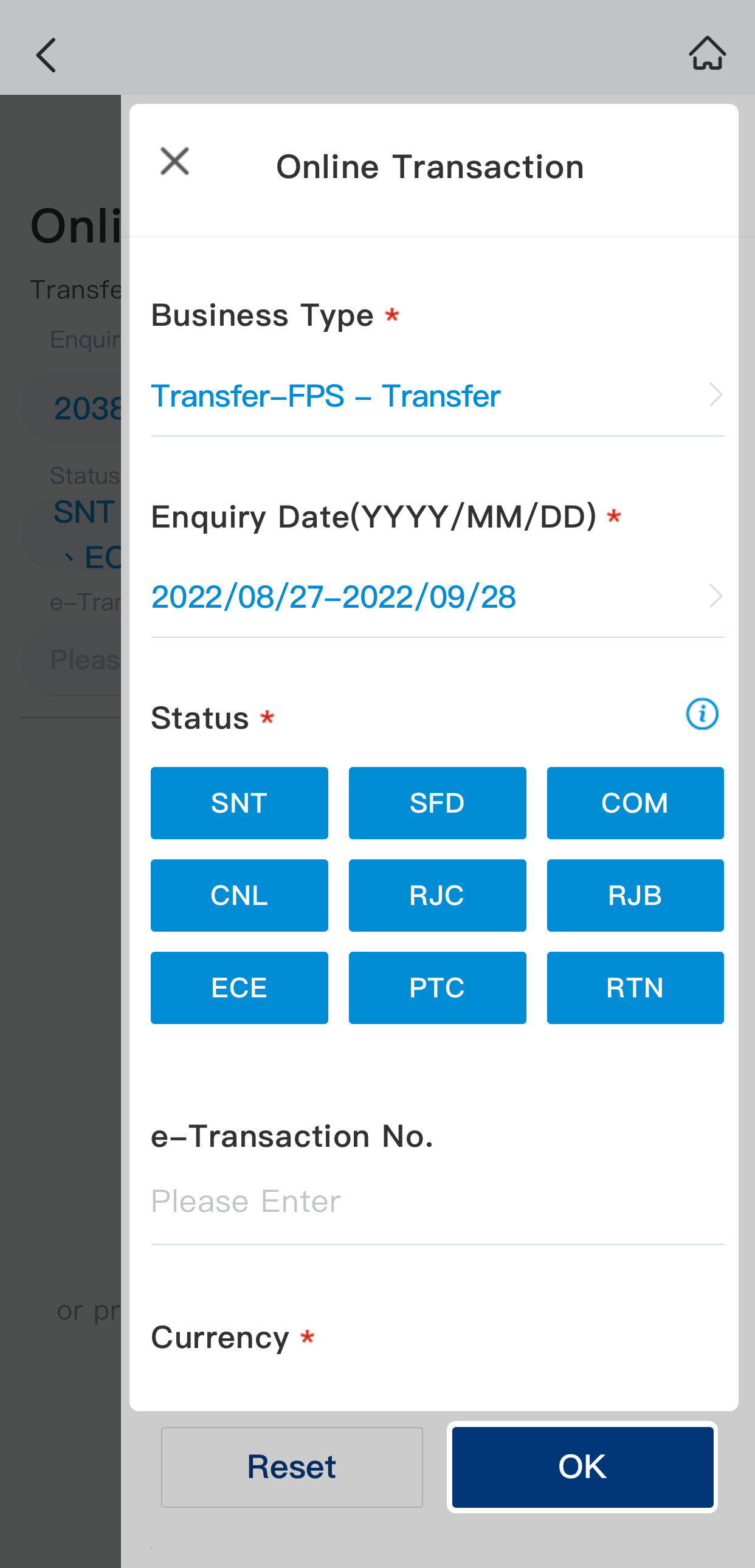Viewport: 755px width, 1568px height.
Task: Toggle the RJC status chip
Action: 437,895
